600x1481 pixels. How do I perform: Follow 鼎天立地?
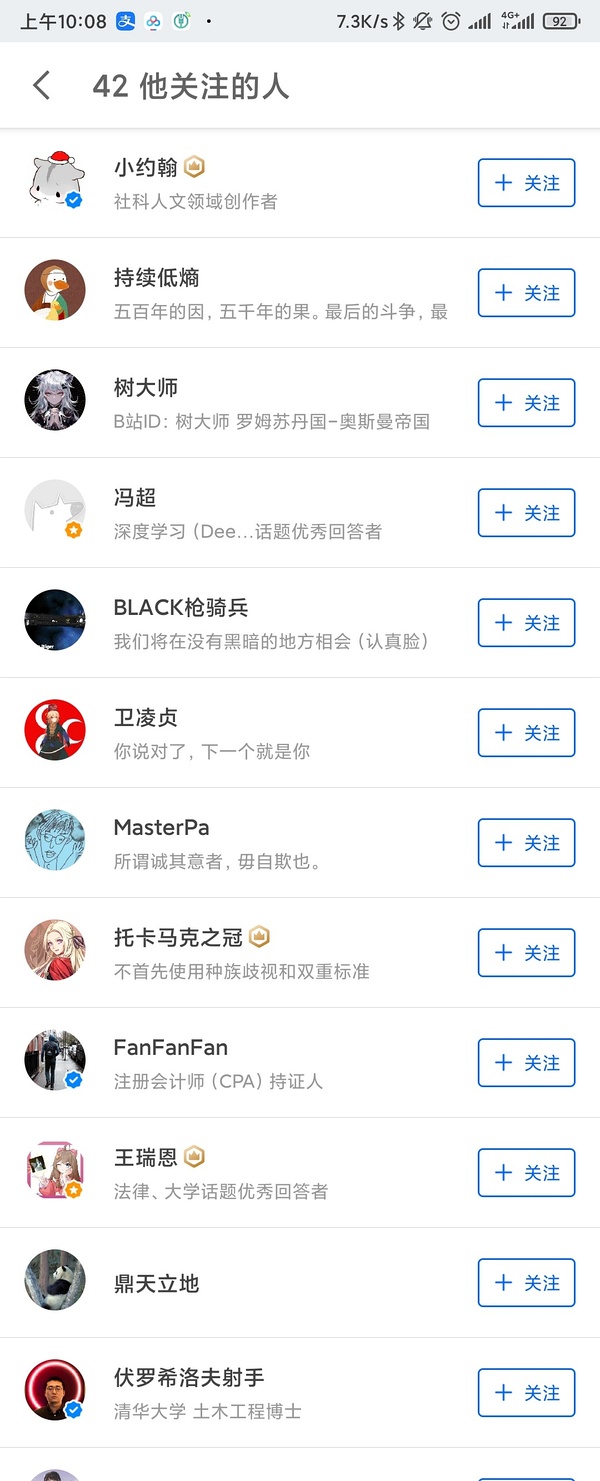[526, 1283]
